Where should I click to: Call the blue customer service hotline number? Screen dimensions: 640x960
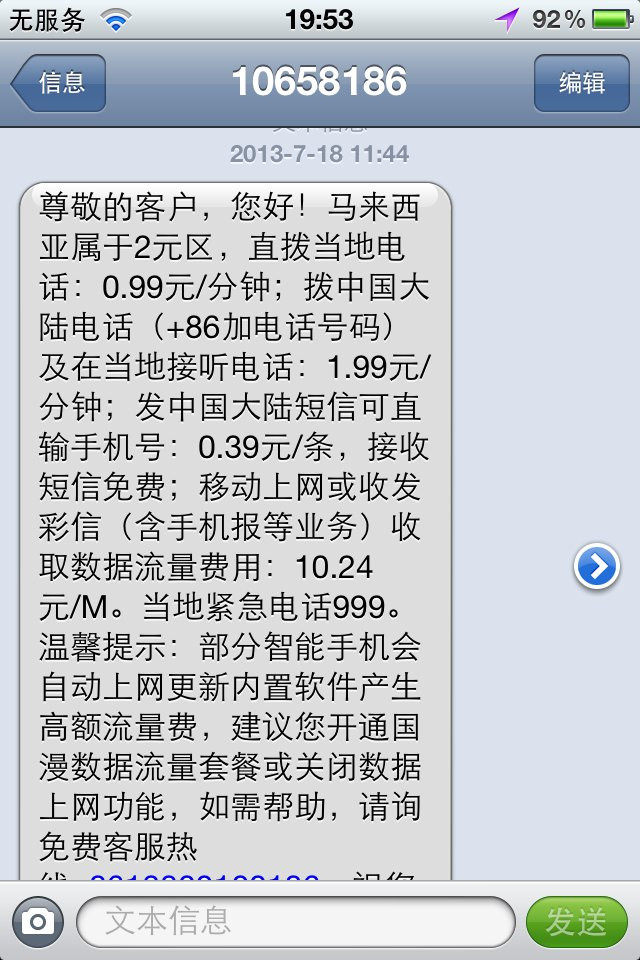pos(205,877)
